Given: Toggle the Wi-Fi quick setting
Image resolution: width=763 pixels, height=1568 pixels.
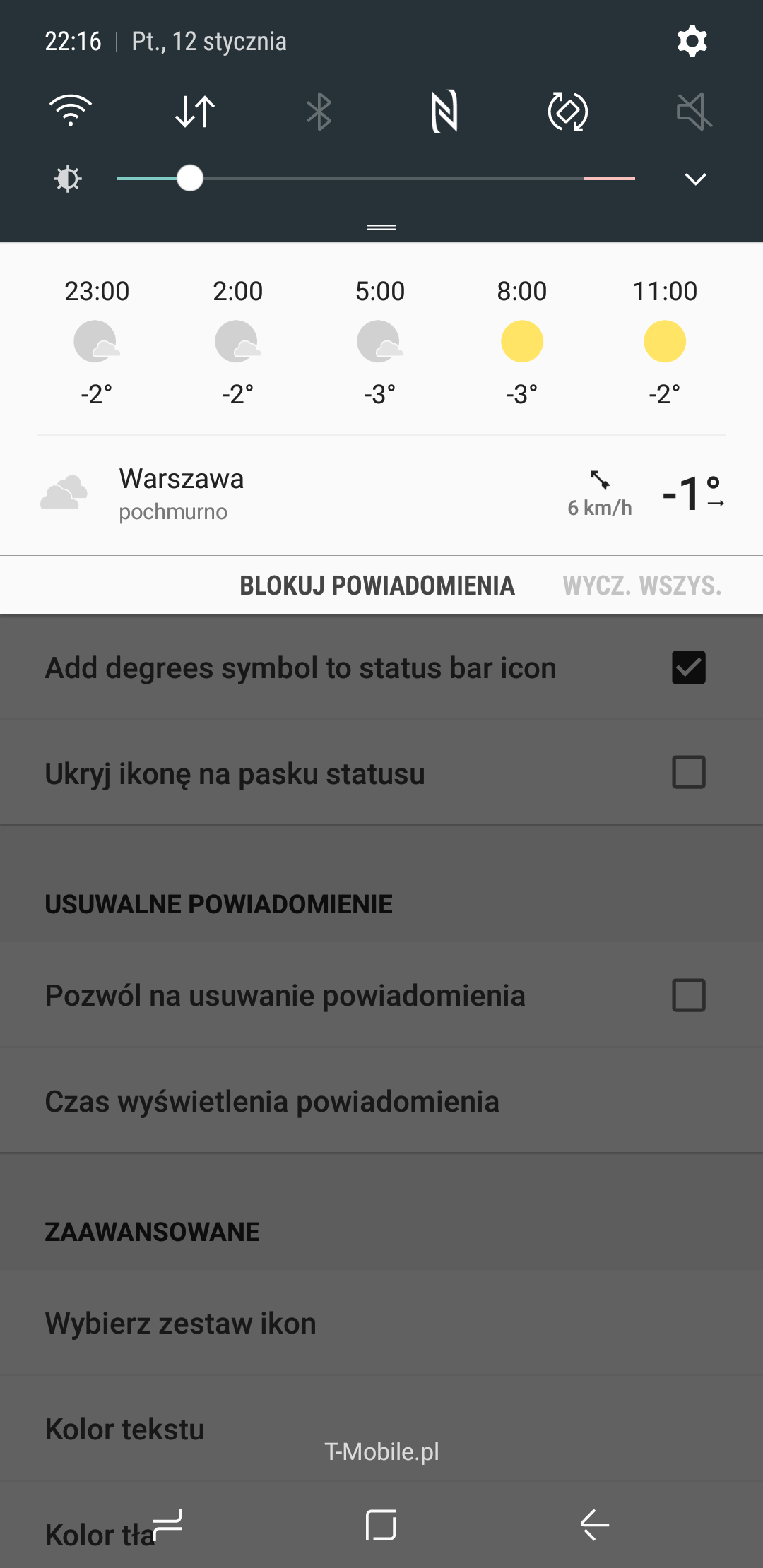Looking at the screenshot, I should pos(71,111).
